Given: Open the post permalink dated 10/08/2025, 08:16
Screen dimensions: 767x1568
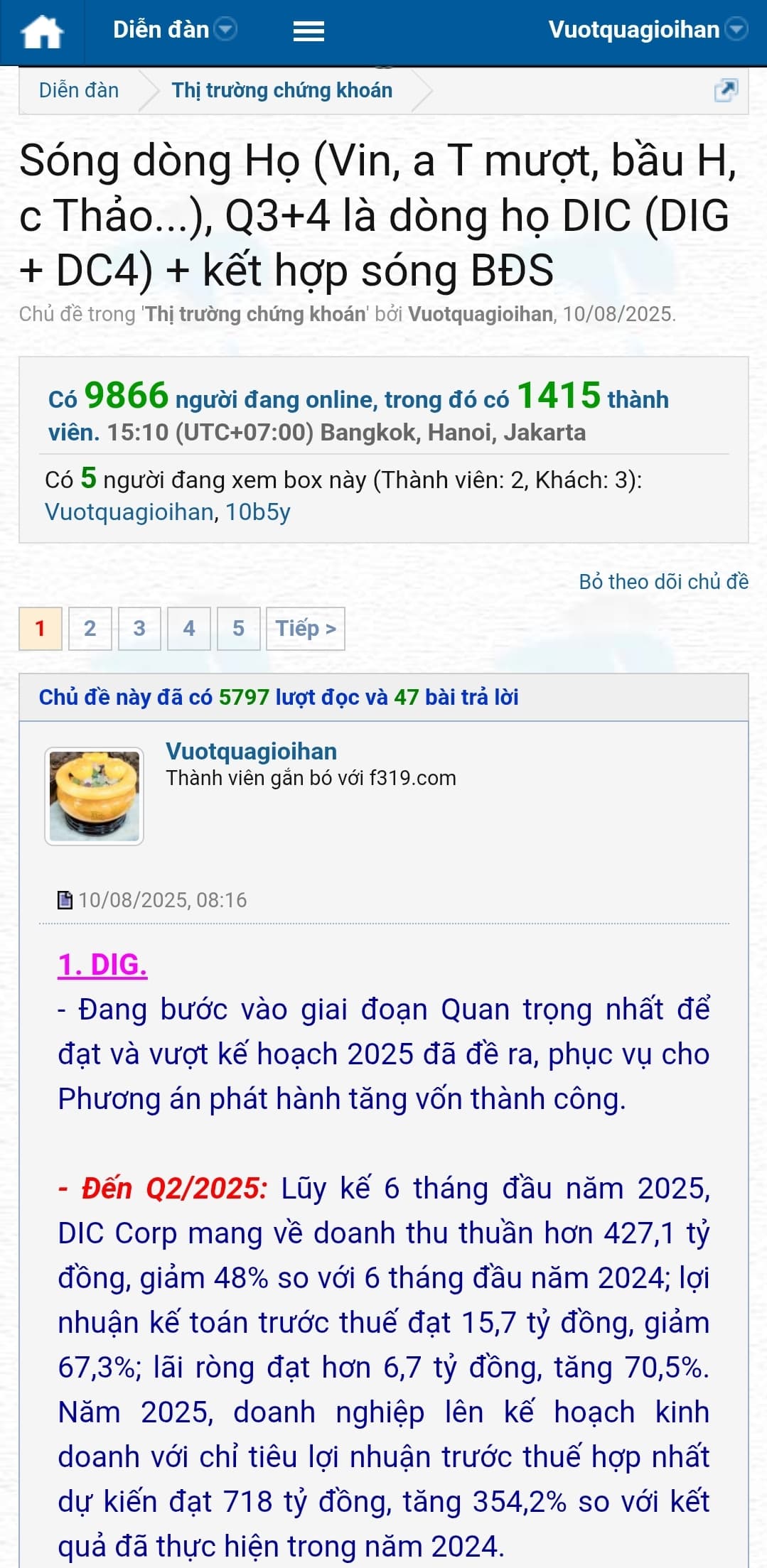Looking at the screenshot, I should point(162,900).
